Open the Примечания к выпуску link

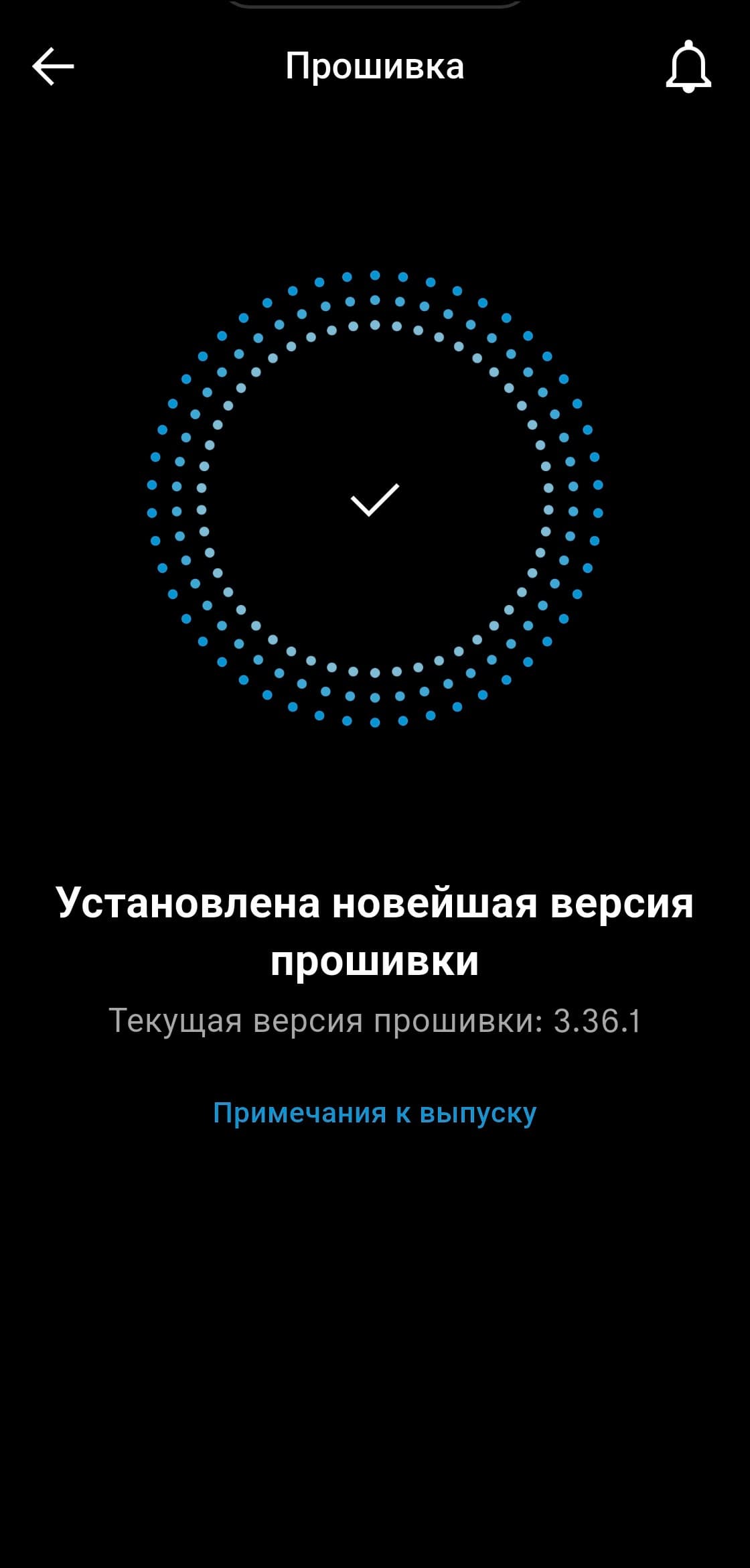(x=374, y=1113)
